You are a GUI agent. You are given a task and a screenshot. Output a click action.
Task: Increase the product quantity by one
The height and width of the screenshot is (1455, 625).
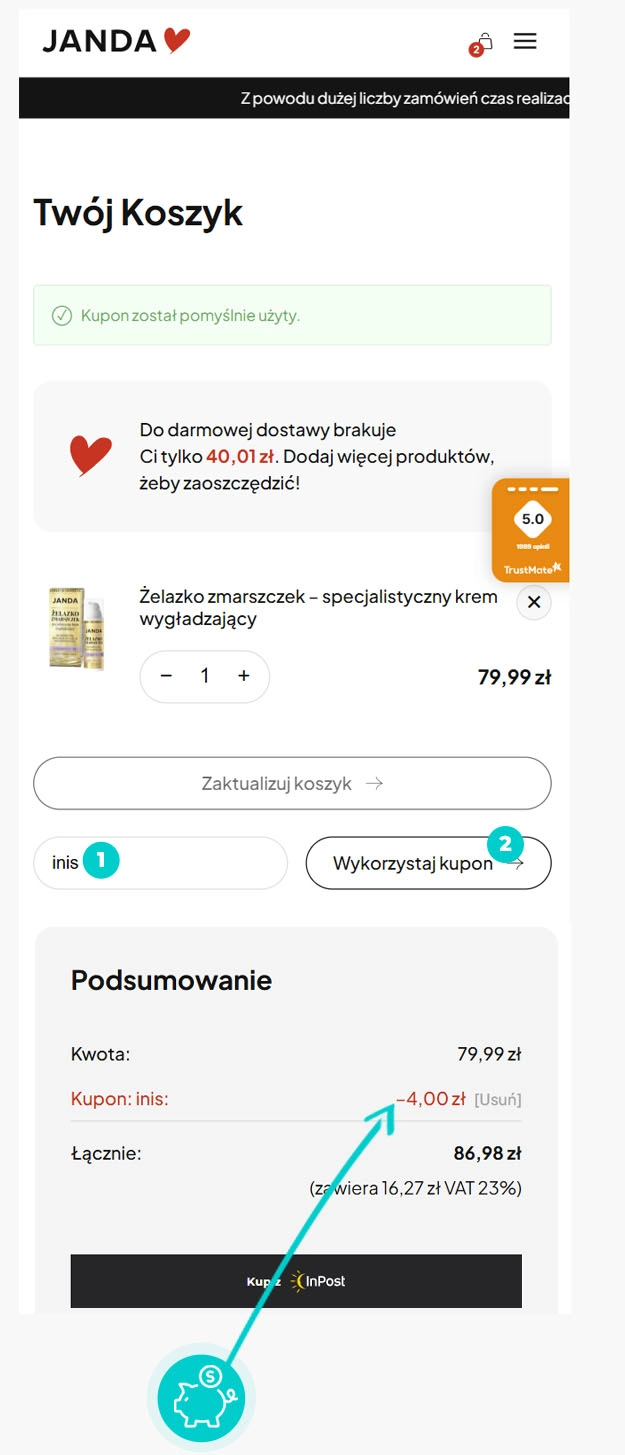point(244,676)
